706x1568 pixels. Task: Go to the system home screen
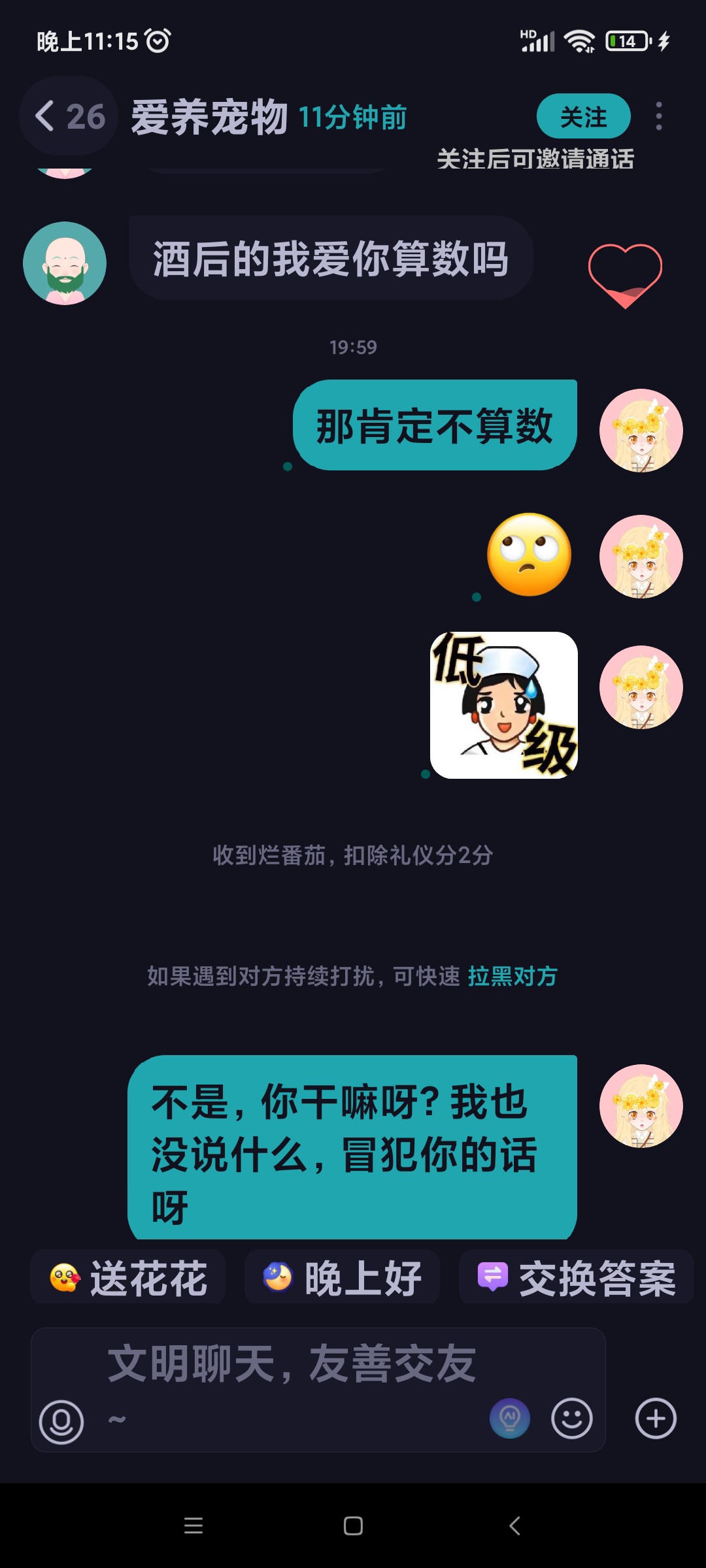(x=353, y=1526)
